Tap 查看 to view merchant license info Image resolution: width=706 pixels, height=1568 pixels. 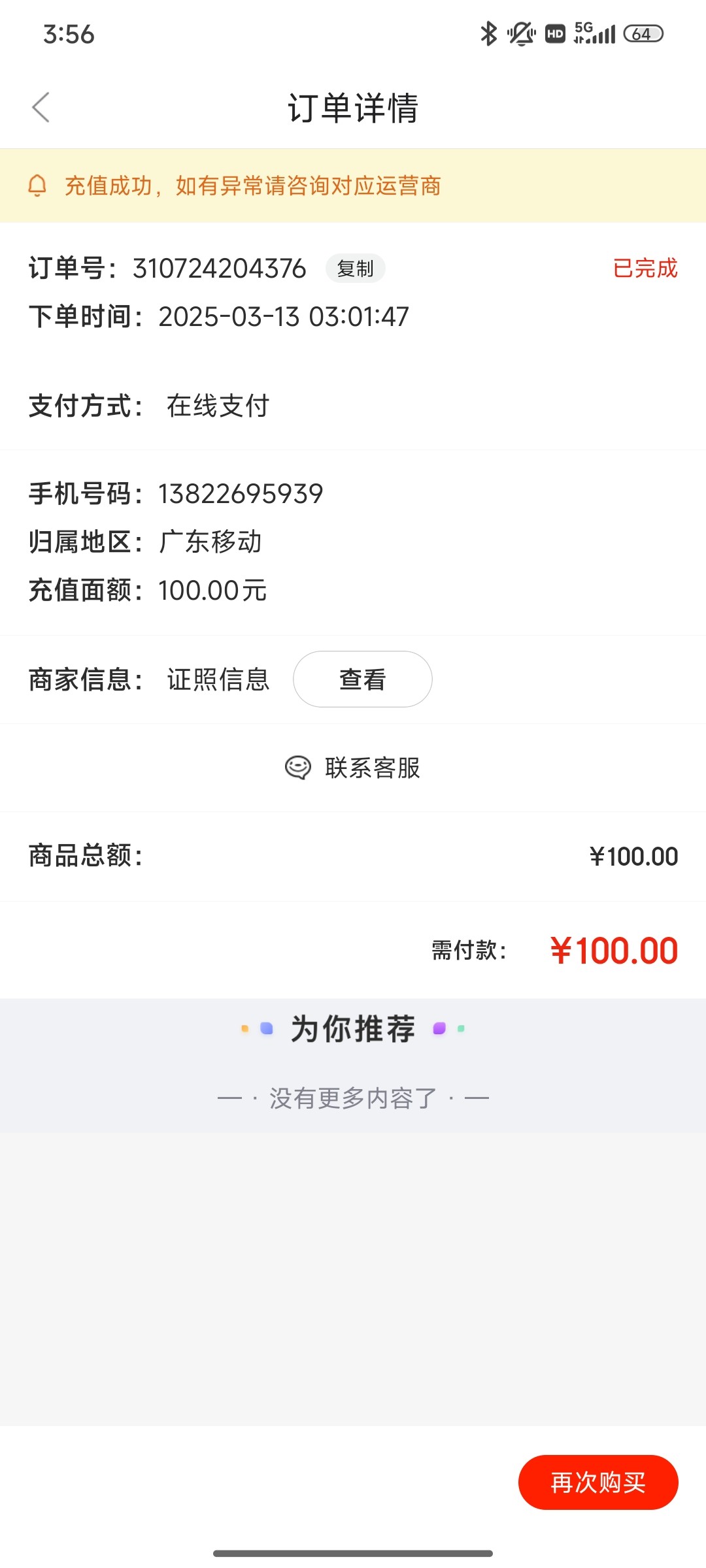tap(362, 679)
